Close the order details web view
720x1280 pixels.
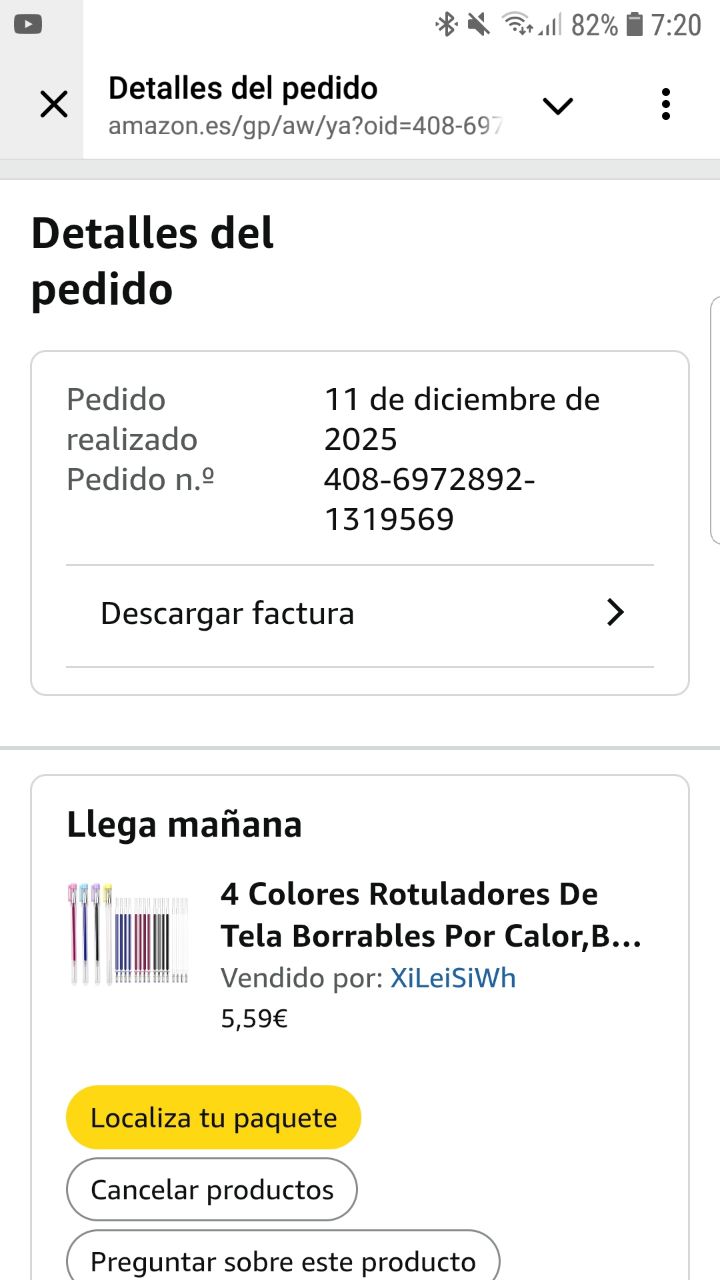pos(53,104)
